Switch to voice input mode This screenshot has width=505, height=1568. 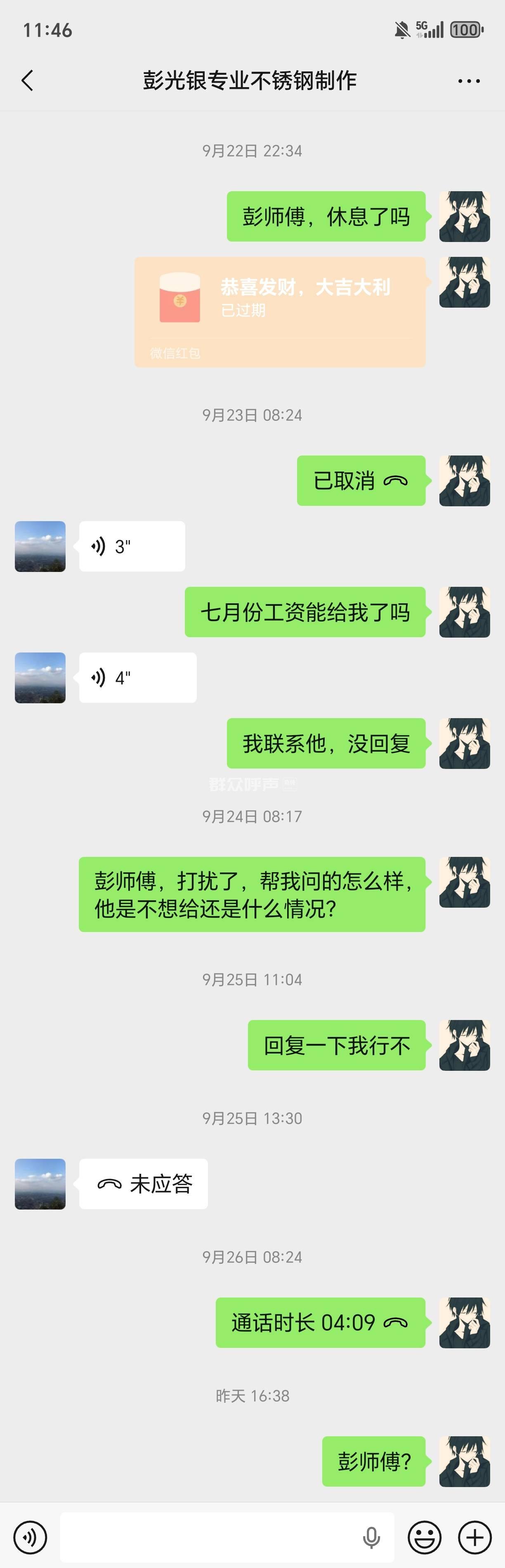30,1537
